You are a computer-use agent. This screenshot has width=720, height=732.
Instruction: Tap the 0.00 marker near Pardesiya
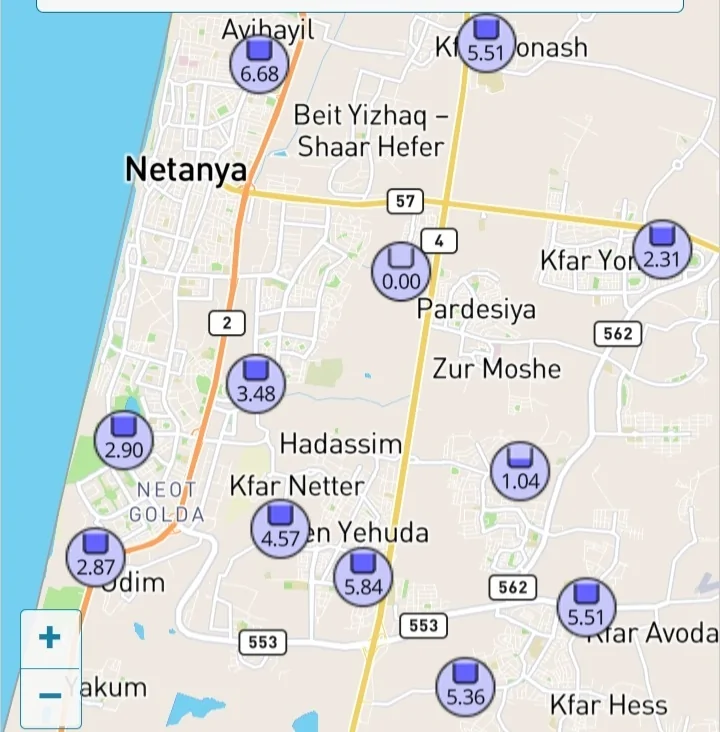click(401, 272)
